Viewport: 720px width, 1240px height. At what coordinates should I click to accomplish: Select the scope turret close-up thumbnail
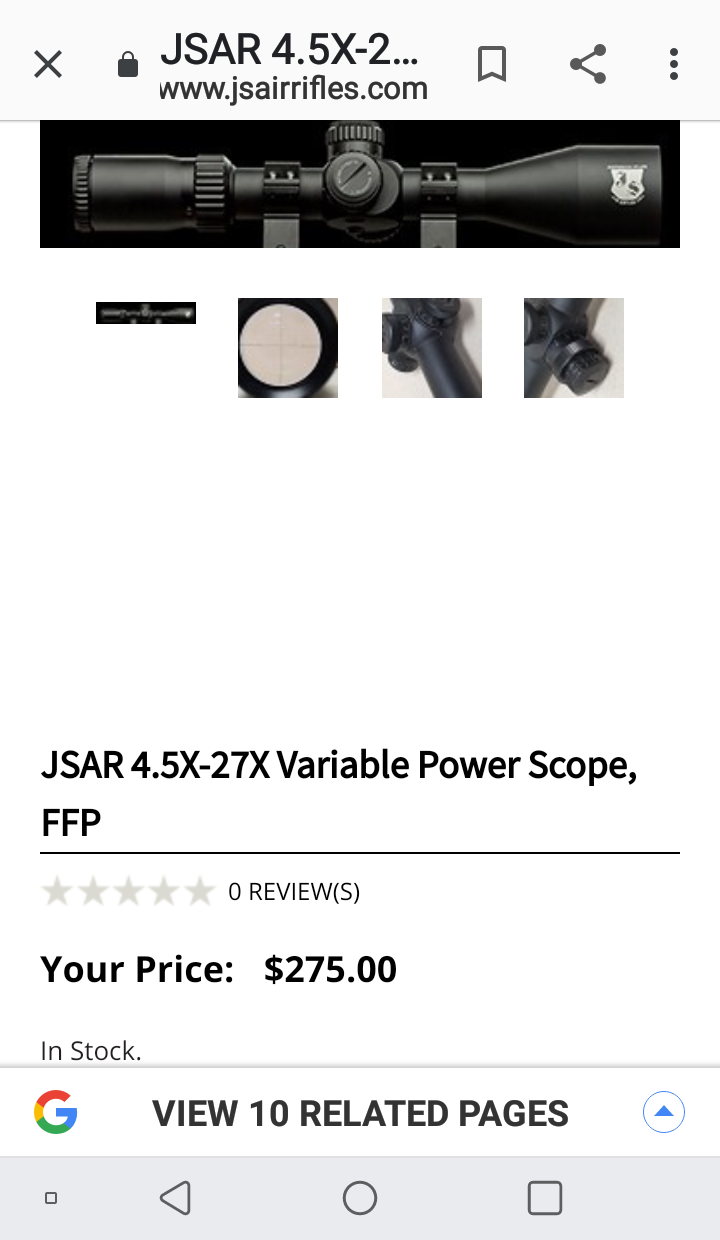tap(432, 348)
